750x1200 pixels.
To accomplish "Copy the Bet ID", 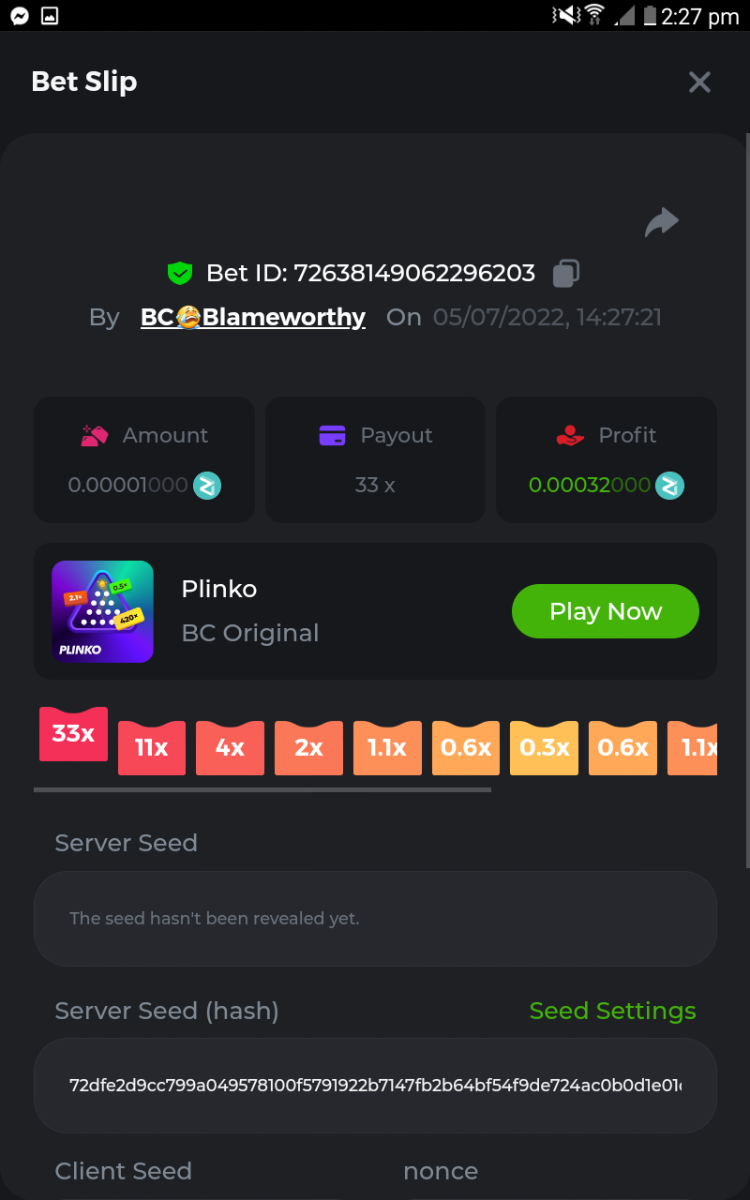I will point(566,273).
